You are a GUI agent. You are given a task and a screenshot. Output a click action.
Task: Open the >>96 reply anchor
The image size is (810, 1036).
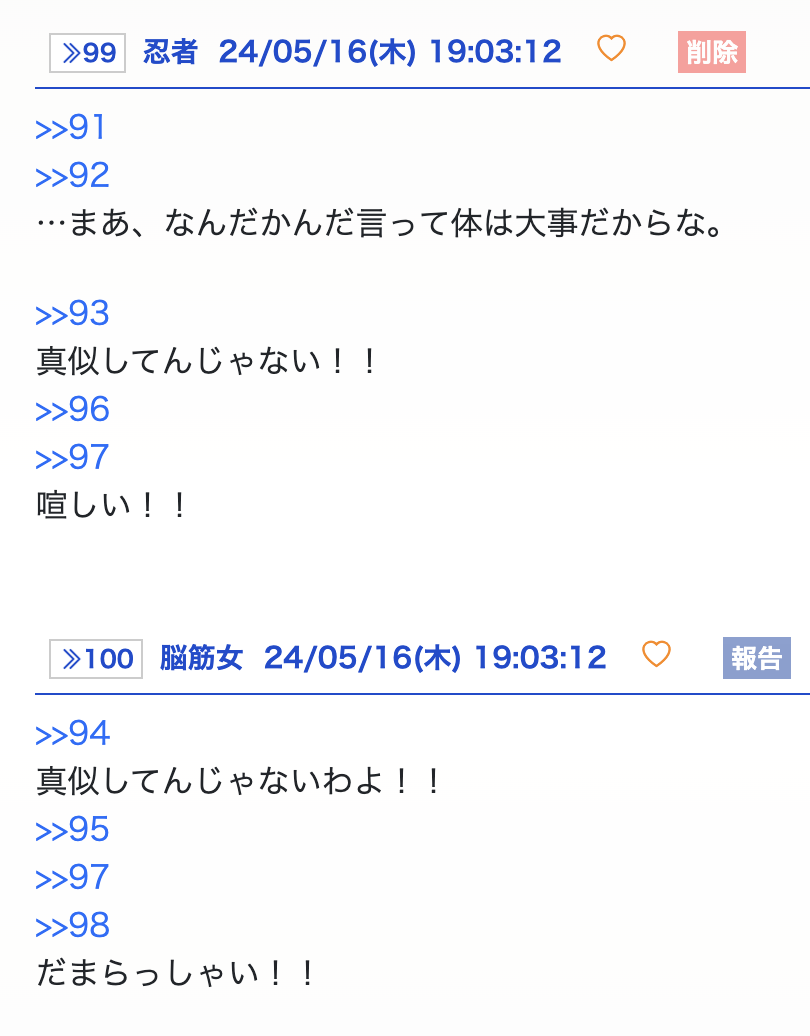[72, 410]
